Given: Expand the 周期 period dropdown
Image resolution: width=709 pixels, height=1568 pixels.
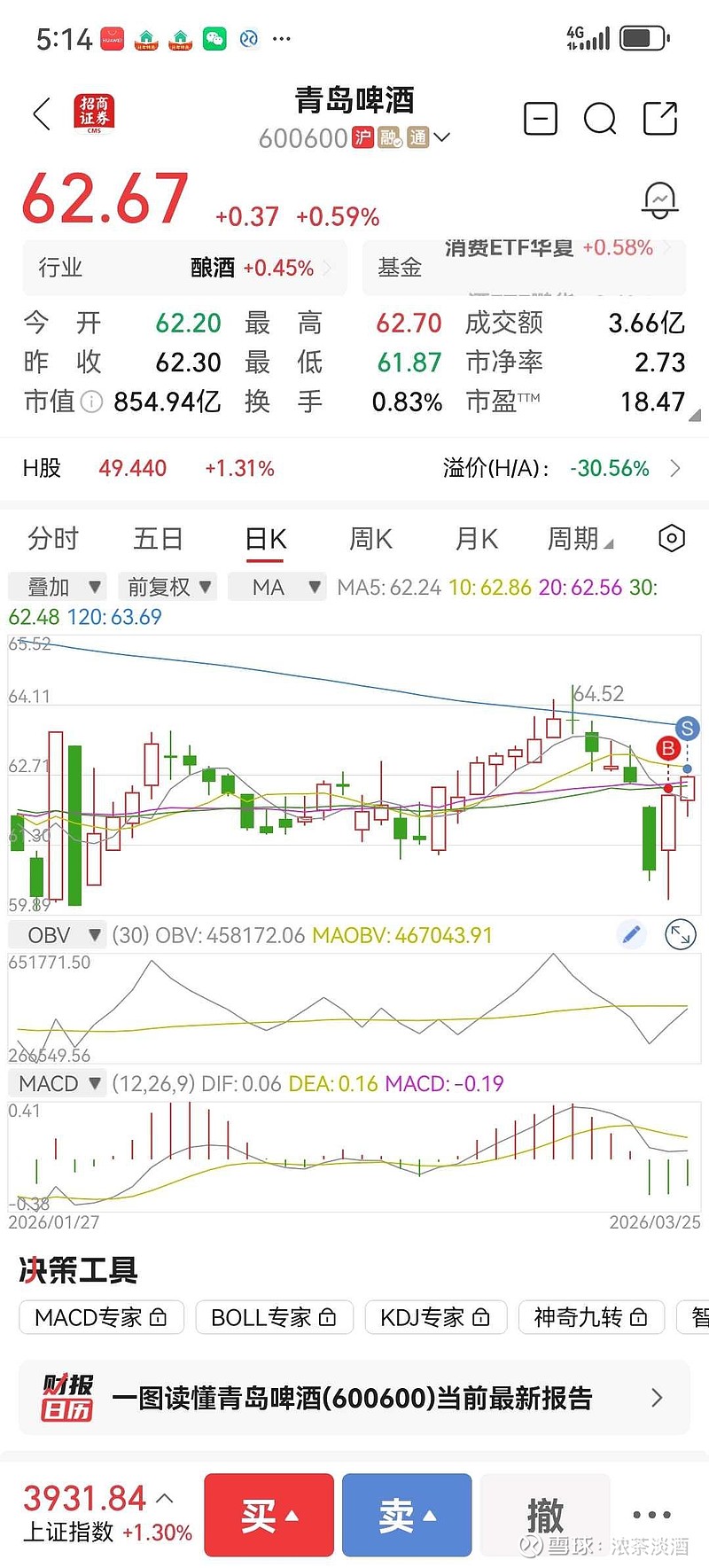Looking at the screenshot, I should coord(579,539).
